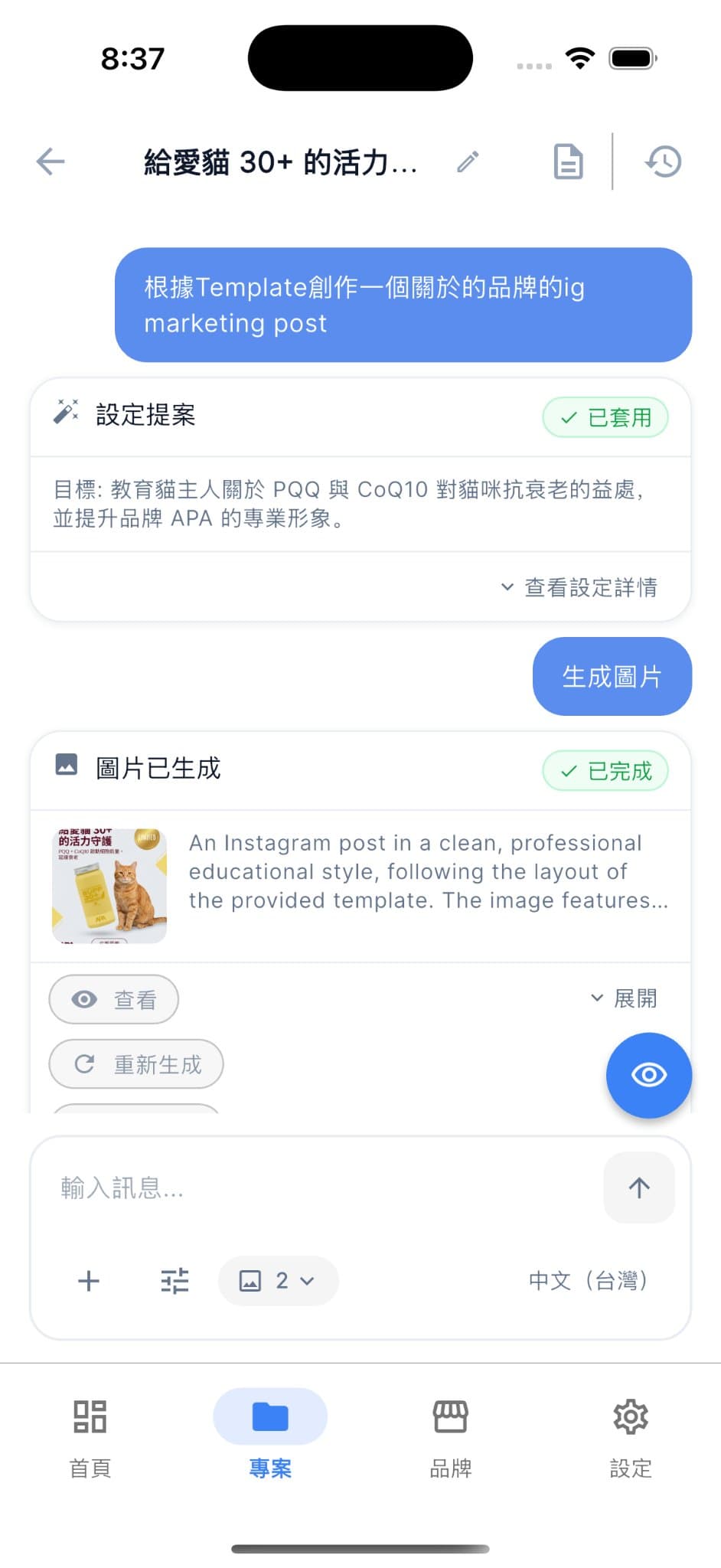The height and width of the screenshot is (1568, 721).
Task: Edit the project title with pencil icon
Action: click(x=468, y=162)
